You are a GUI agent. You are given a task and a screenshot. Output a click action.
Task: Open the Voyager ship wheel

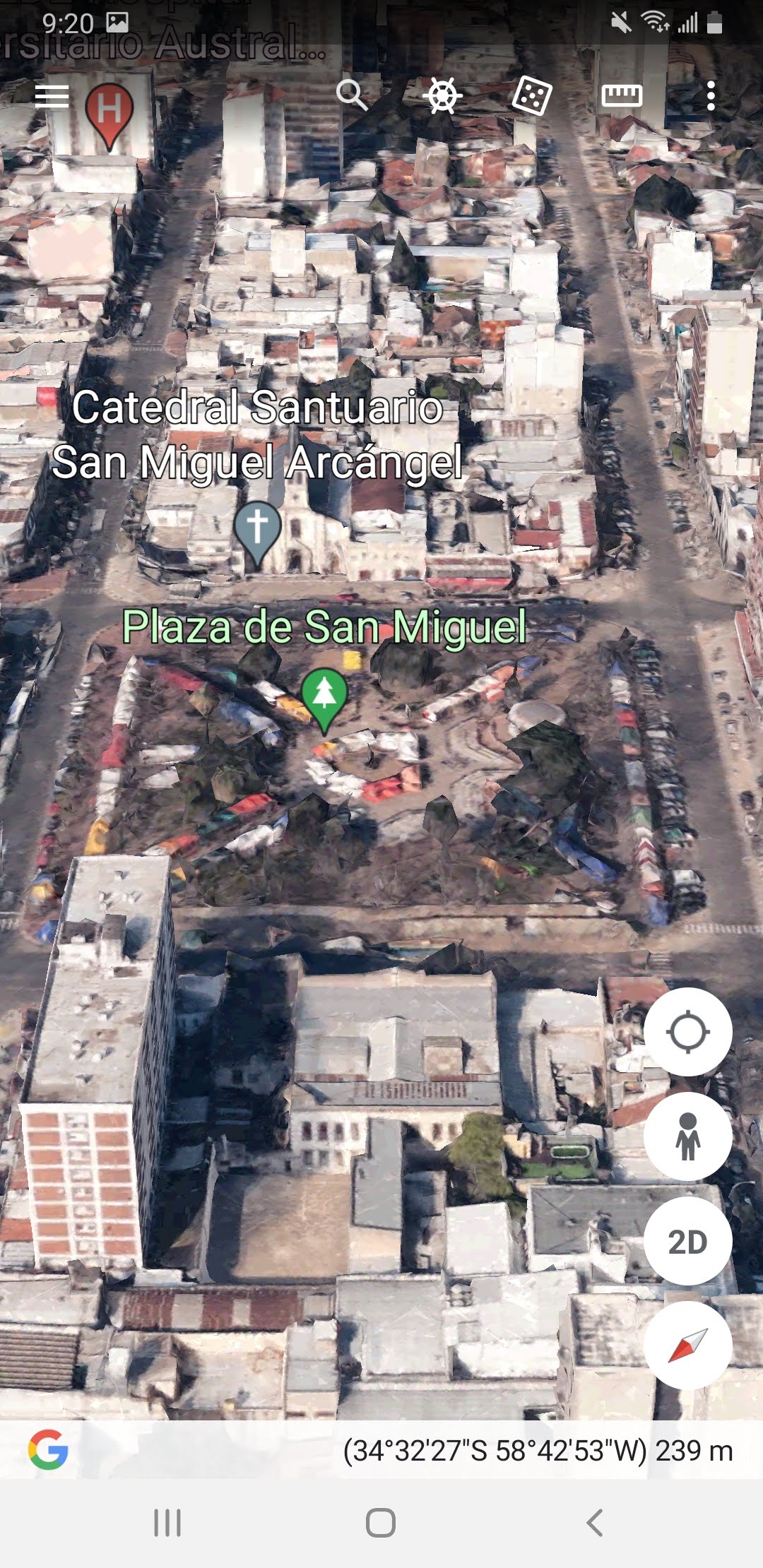[x=442, y=95]
